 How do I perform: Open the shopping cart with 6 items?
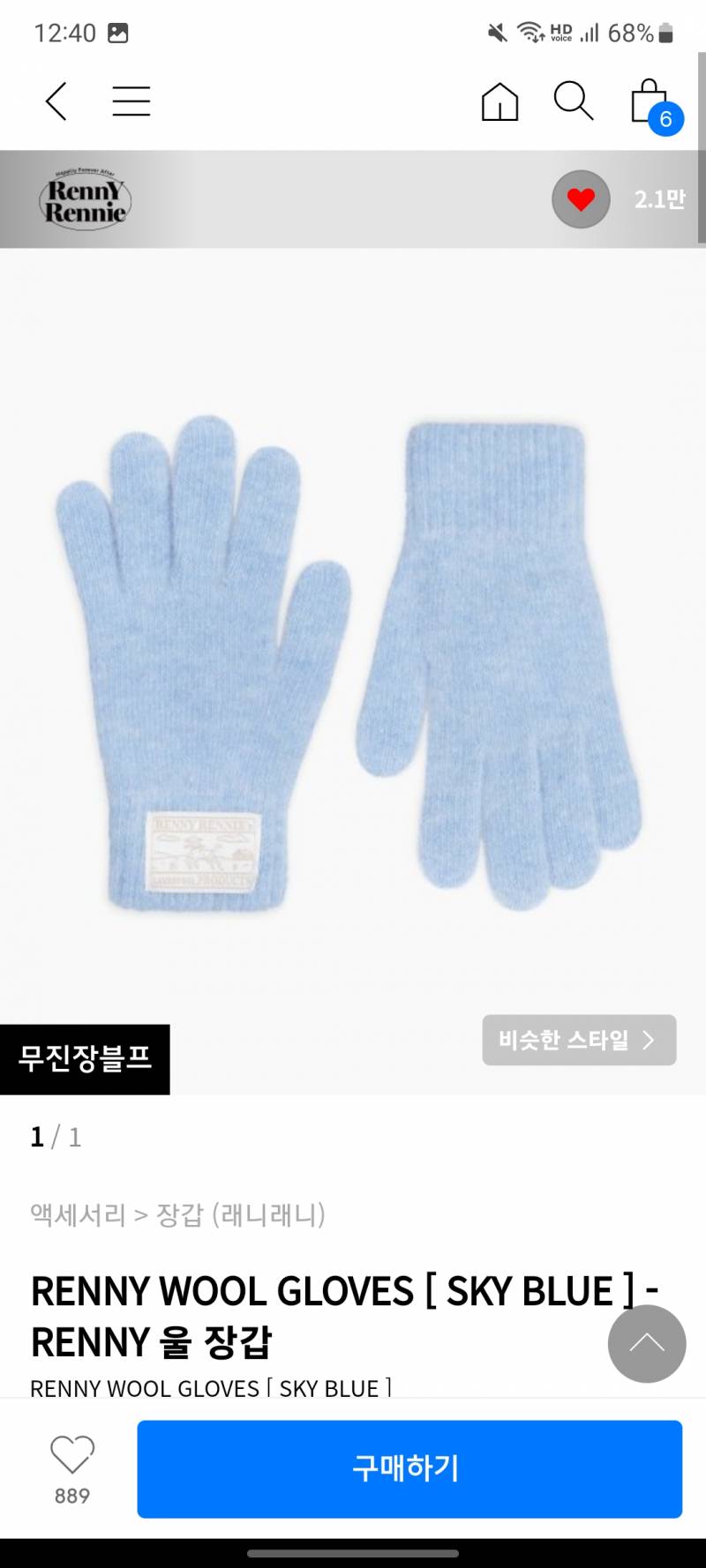(x=647, y=101)
